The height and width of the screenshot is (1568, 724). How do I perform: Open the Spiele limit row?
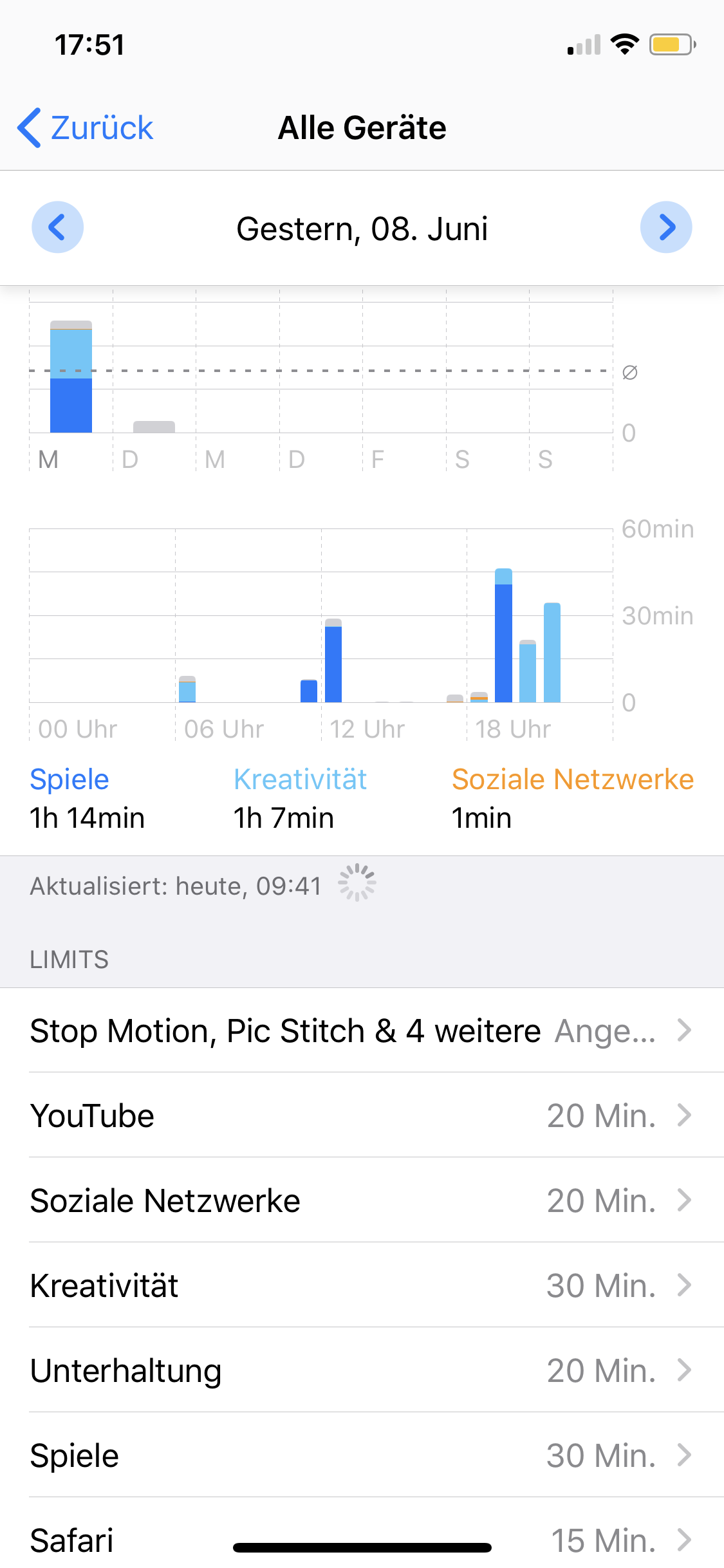(360, 1455)
